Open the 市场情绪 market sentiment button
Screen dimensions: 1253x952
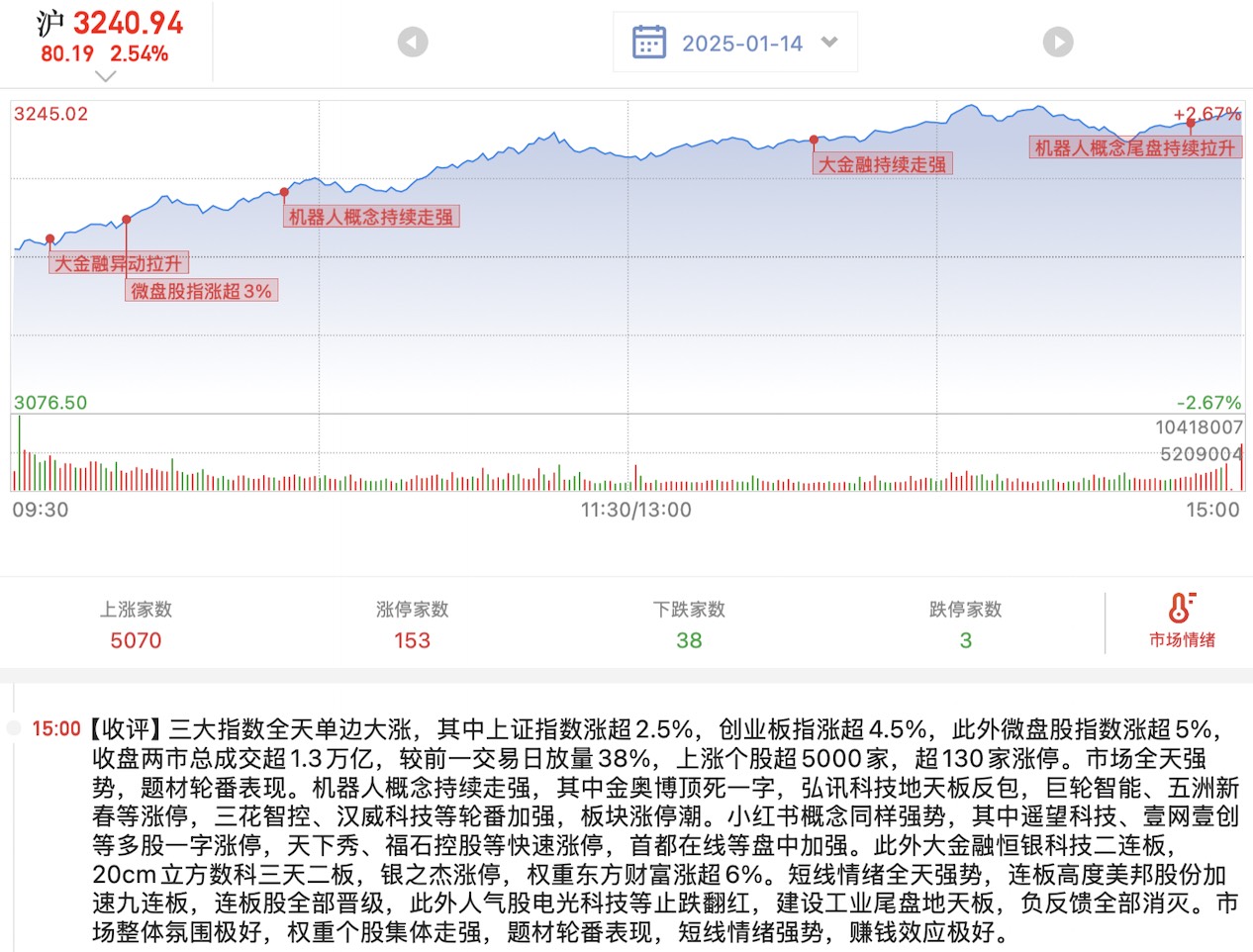pos(1182,620)
